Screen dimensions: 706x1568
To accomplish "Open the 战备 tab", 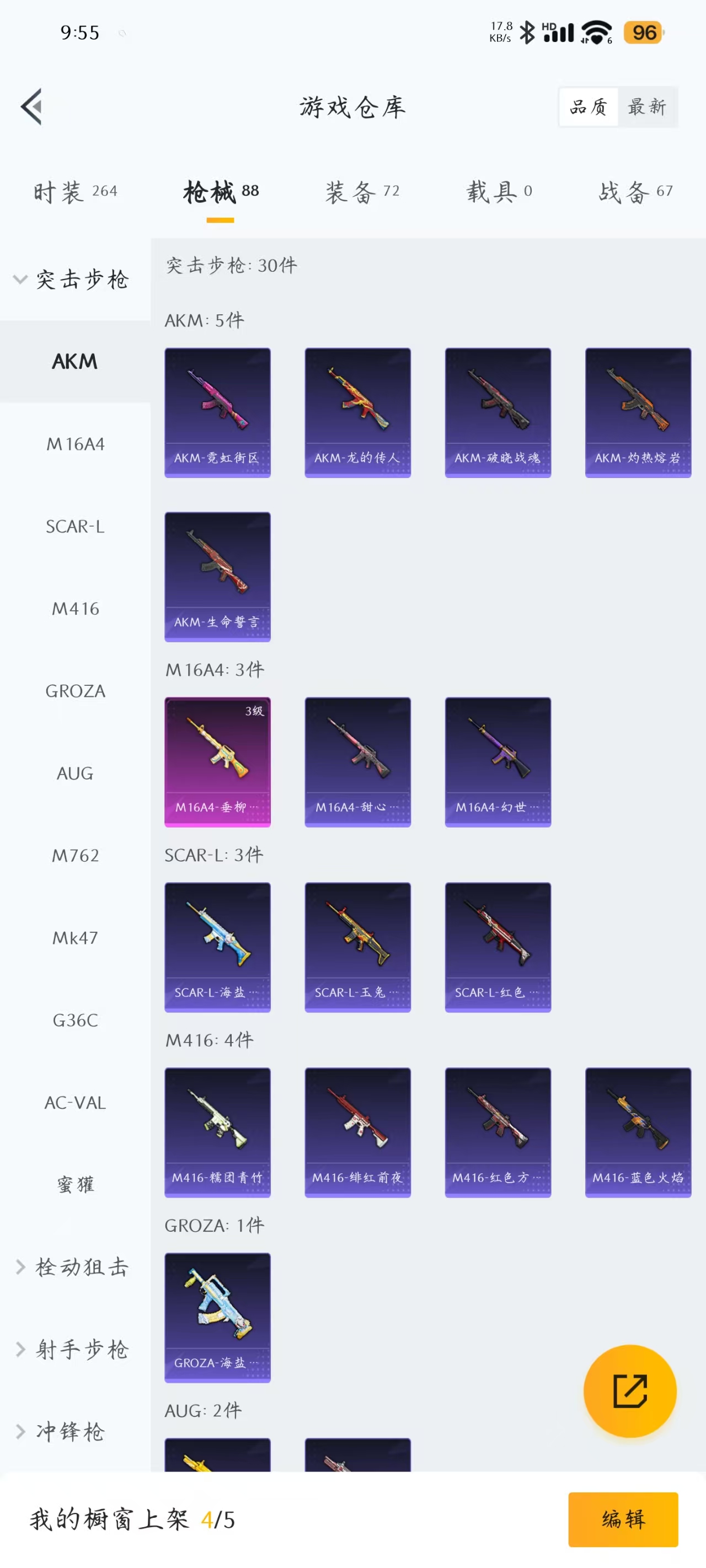I will pyautogui.click(x=635, y=192).
